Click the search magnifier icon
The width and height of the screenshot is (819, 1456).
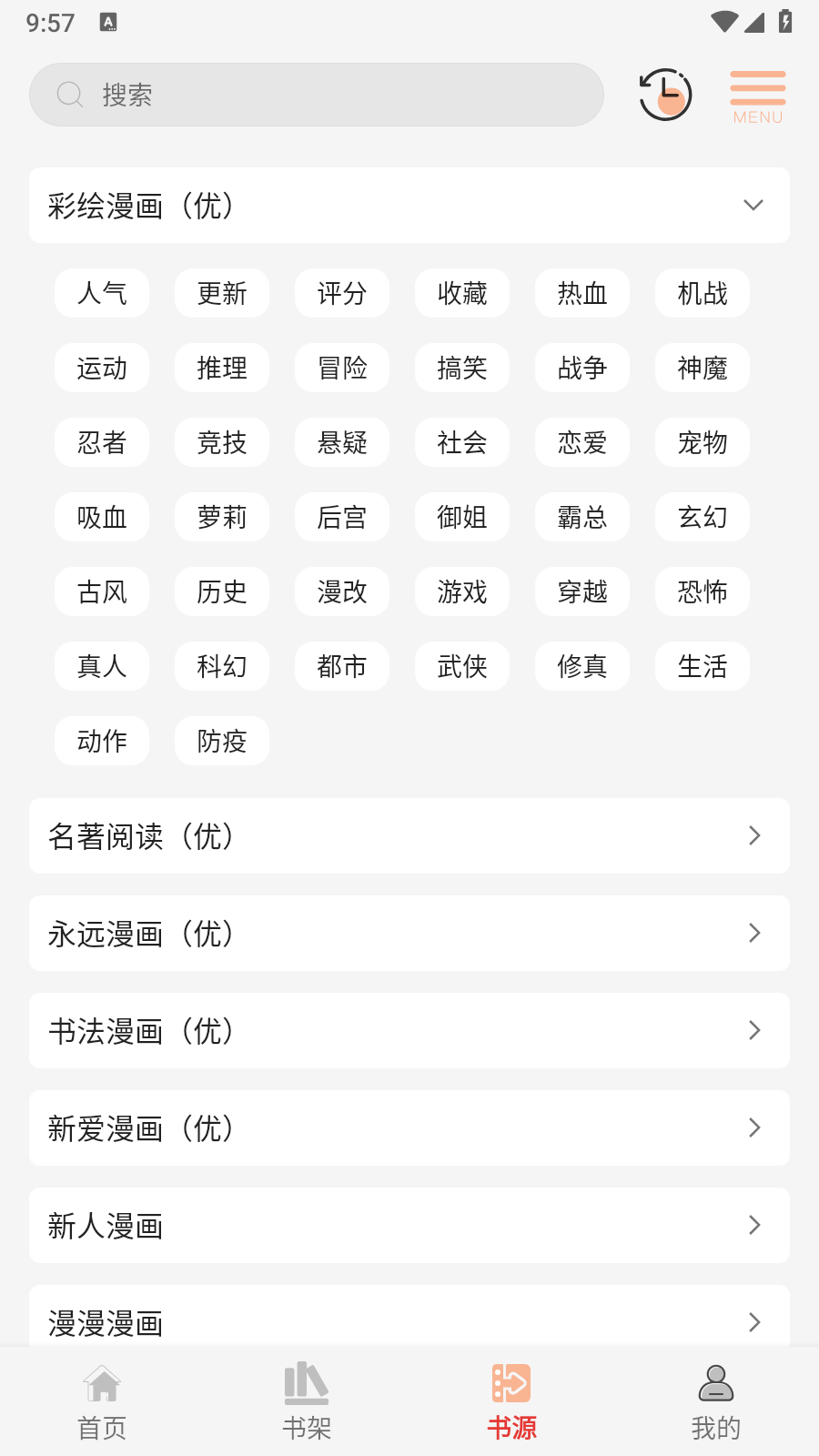70,94
